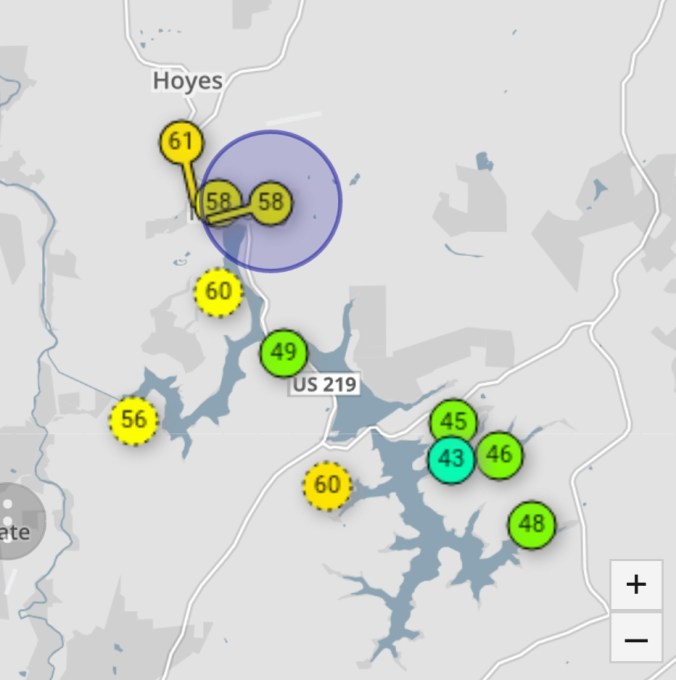The width and height of the screenshot is (676, 680).
Task: Zoom out of the map
Action: (x=636, y=639)
